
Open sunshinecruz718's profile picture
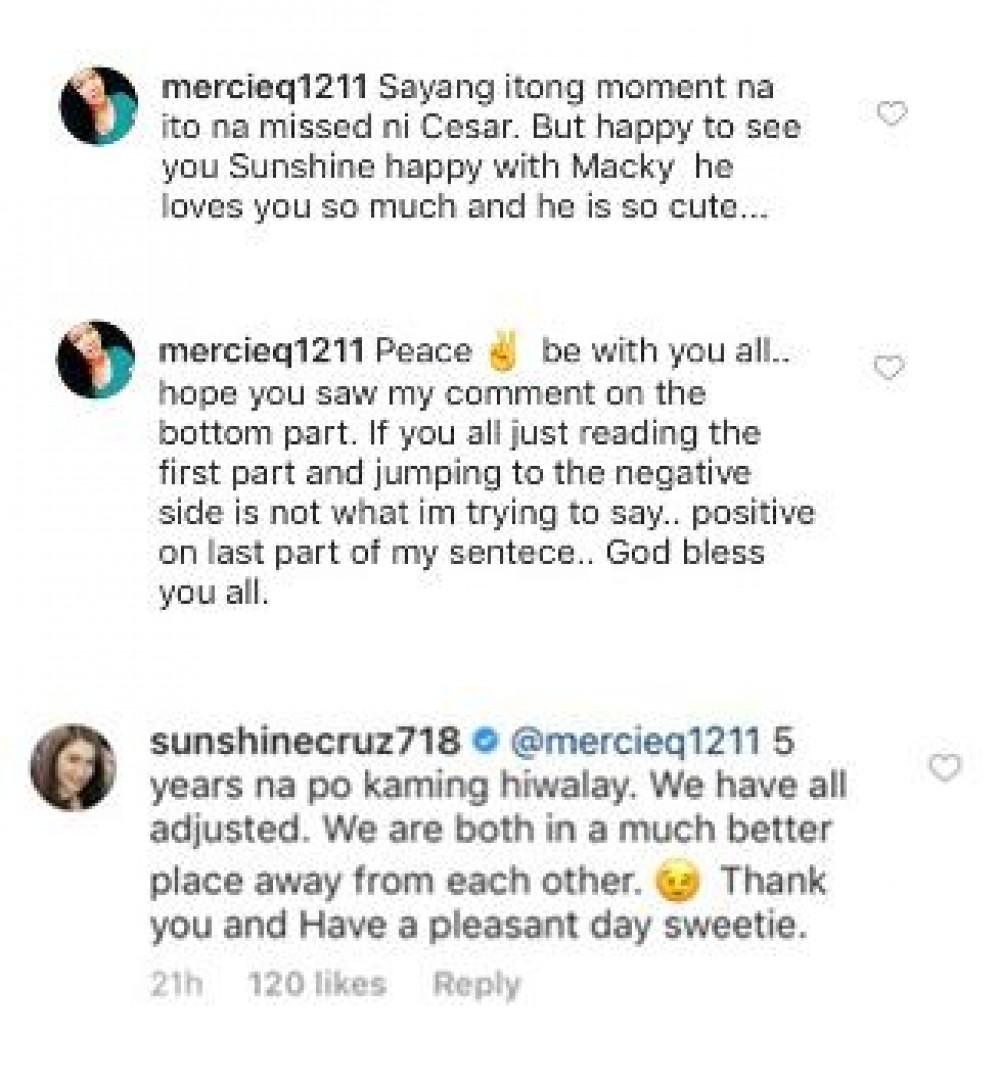(x=73, y=767)
